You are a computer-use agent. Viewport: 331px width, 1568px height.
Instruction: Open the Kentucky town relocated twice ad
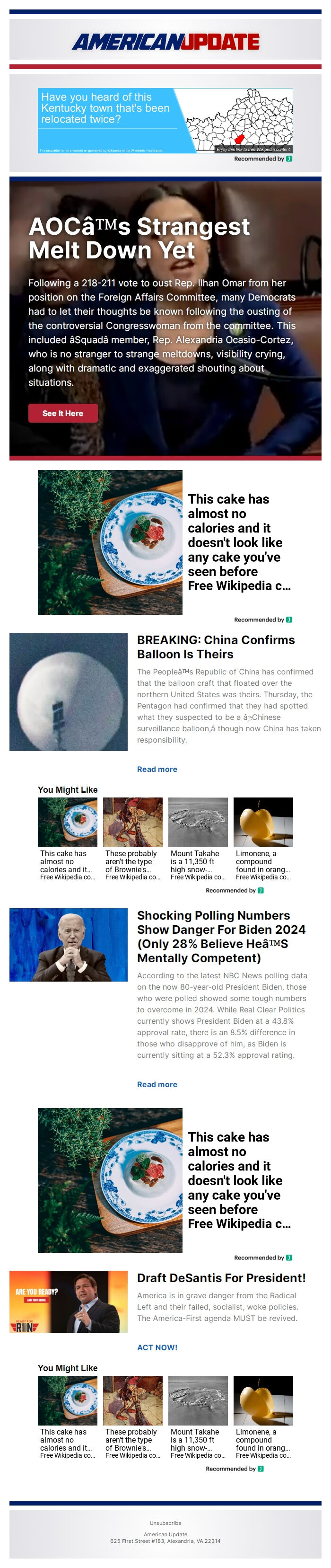[x=165, y=121]
